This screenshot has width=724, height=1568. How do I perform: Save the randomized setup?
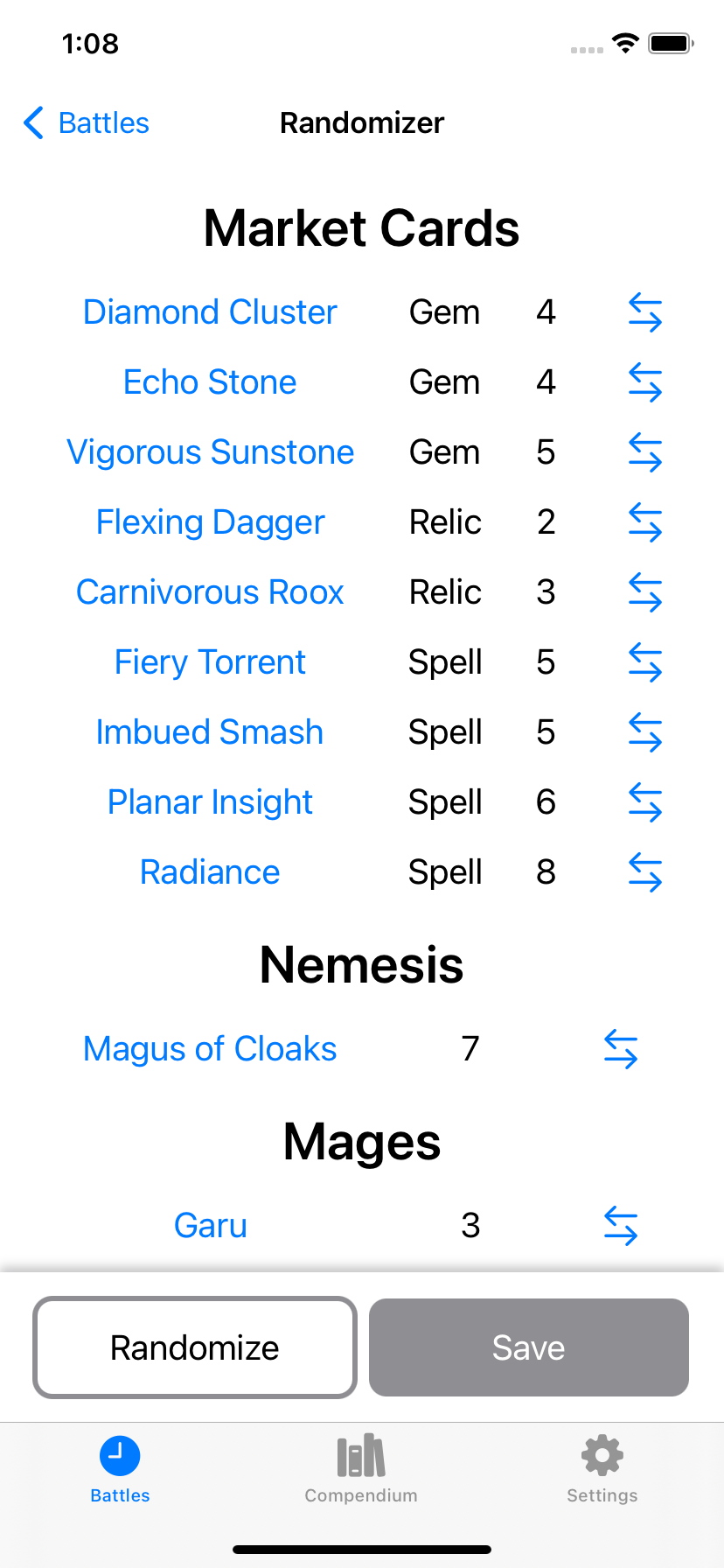pos(529,1347)
